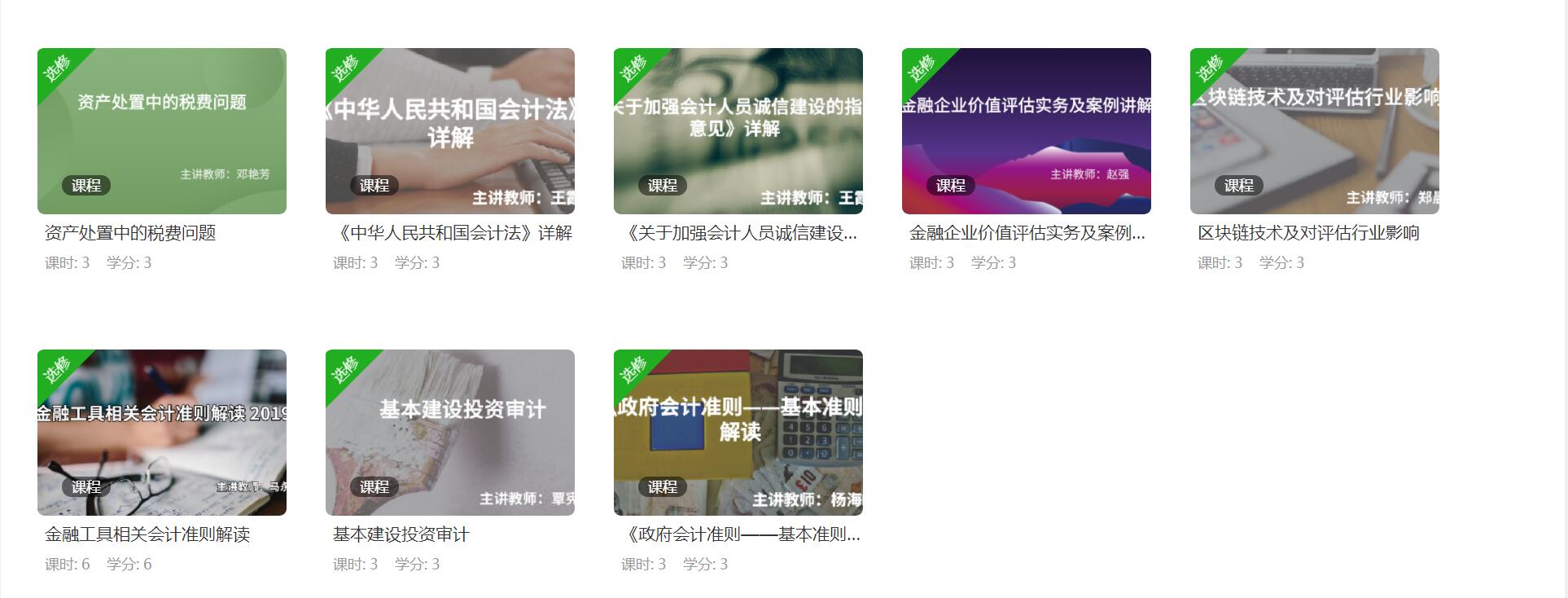Open the 《中华人民共和国会计法》详解 course
1568x598 pixels.
coord(449,131)
